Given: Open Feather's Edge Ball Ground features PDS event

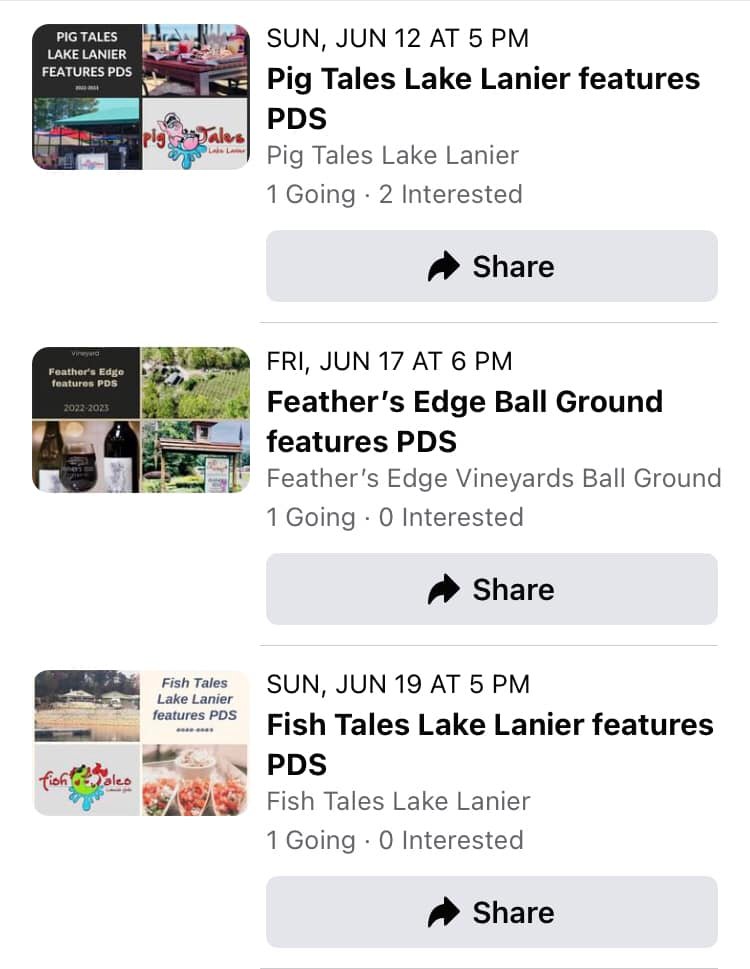Looking at the screenshot, I should [x=464, y=421].
